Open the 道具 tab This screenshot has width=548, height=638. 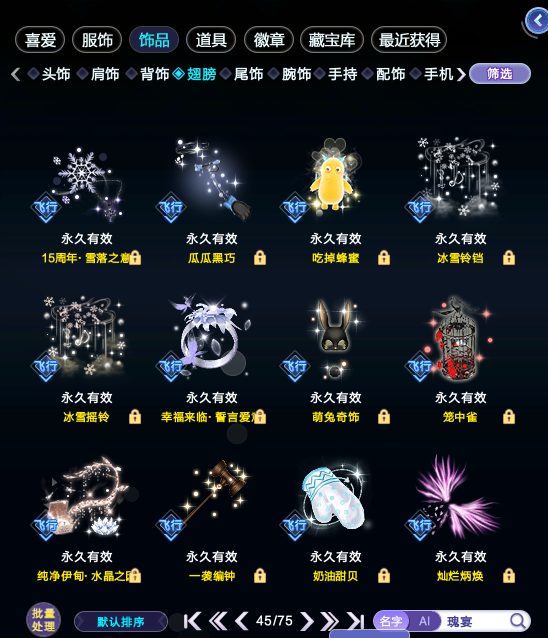(x=211, y=40)
